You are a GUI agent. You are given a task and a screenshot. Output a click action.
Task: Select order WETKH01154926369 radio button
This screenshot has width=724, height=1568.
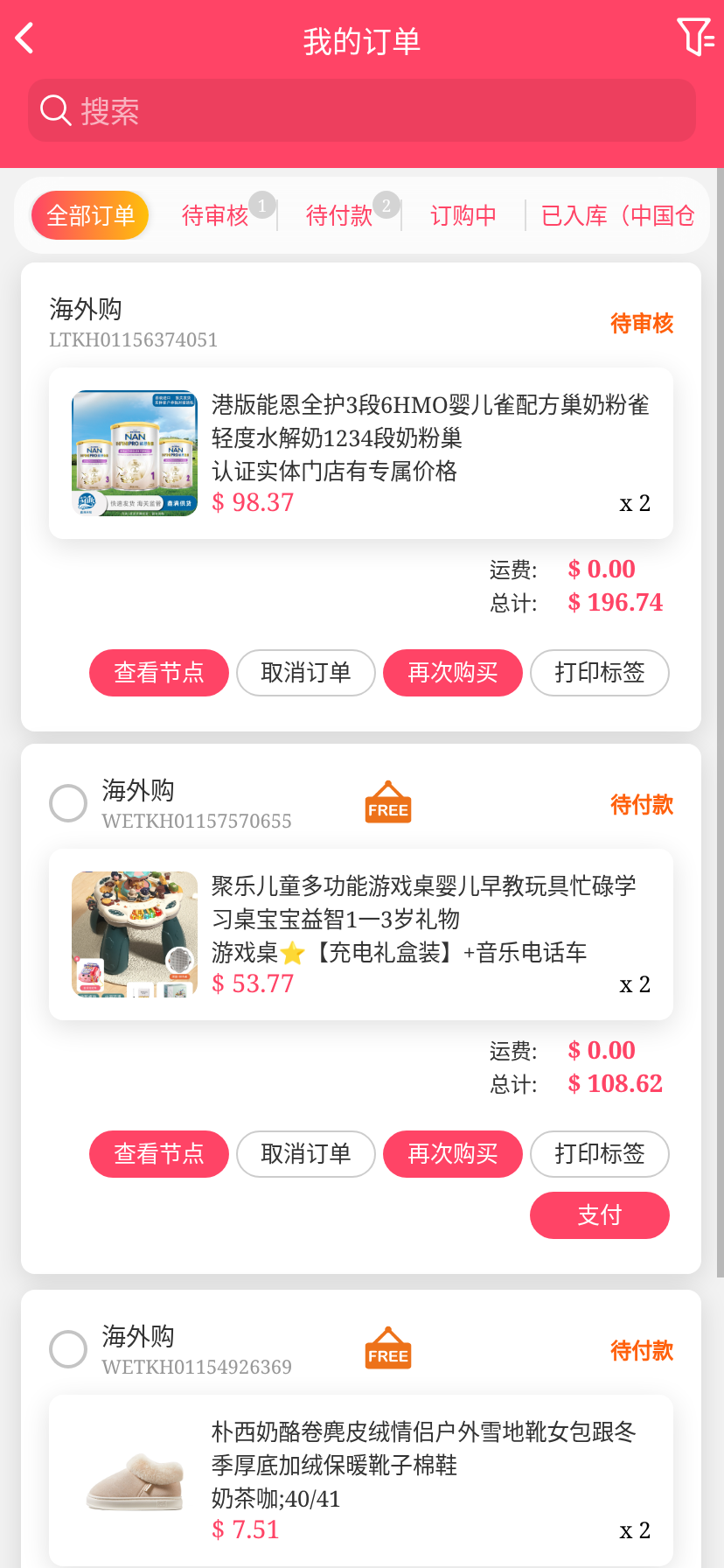click(x=68, y=1349)
